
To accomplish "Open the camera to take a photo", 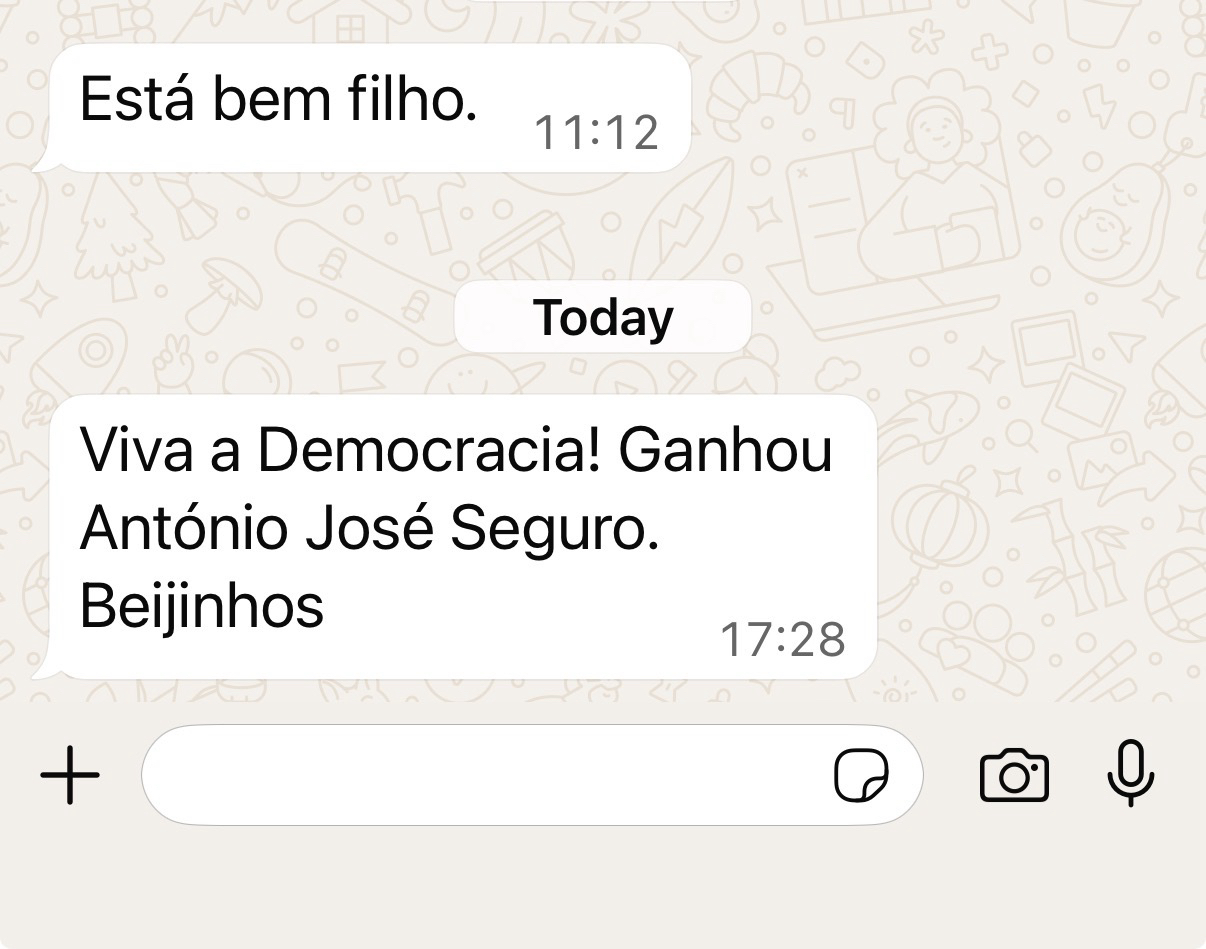I will point(1014,775).
